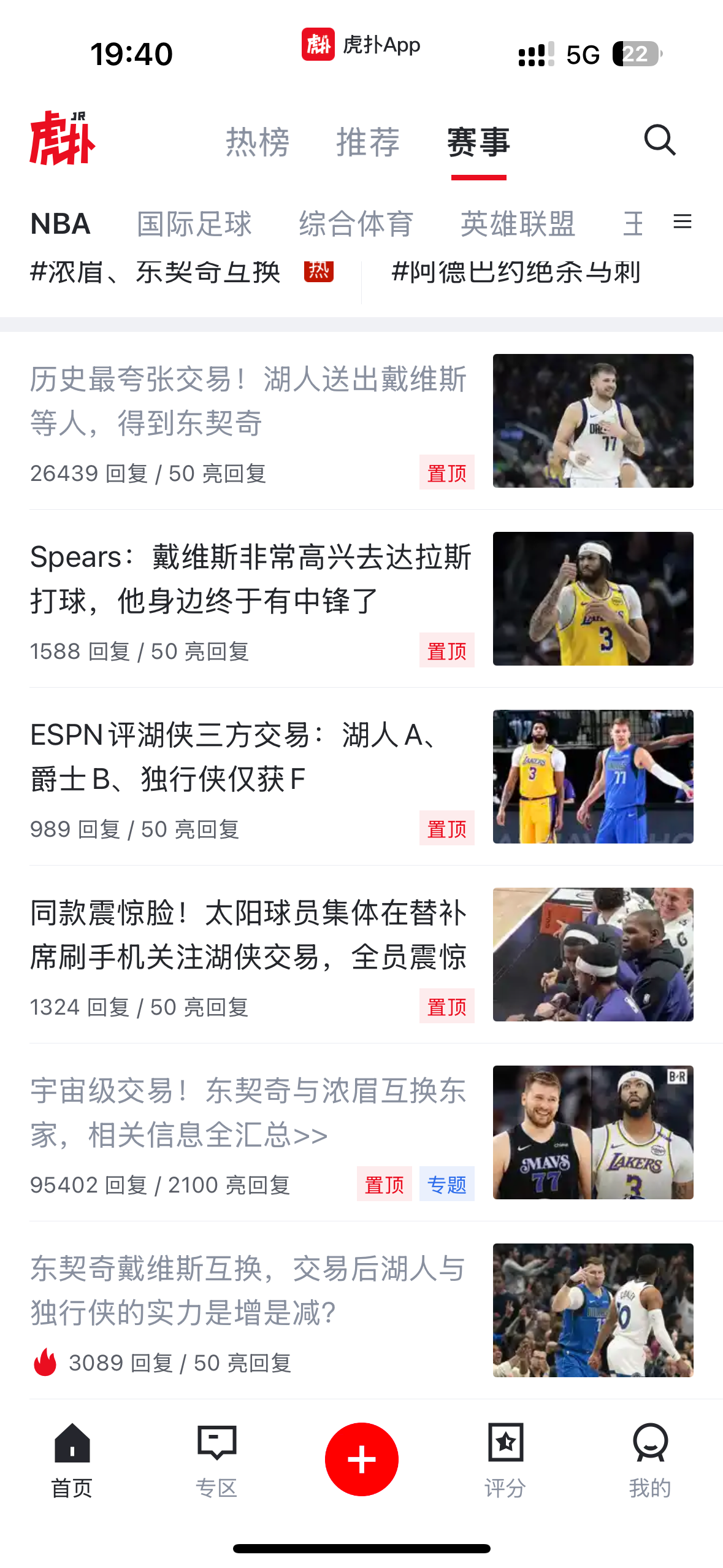Select the 国际足球 category

(x=194, y=224)
